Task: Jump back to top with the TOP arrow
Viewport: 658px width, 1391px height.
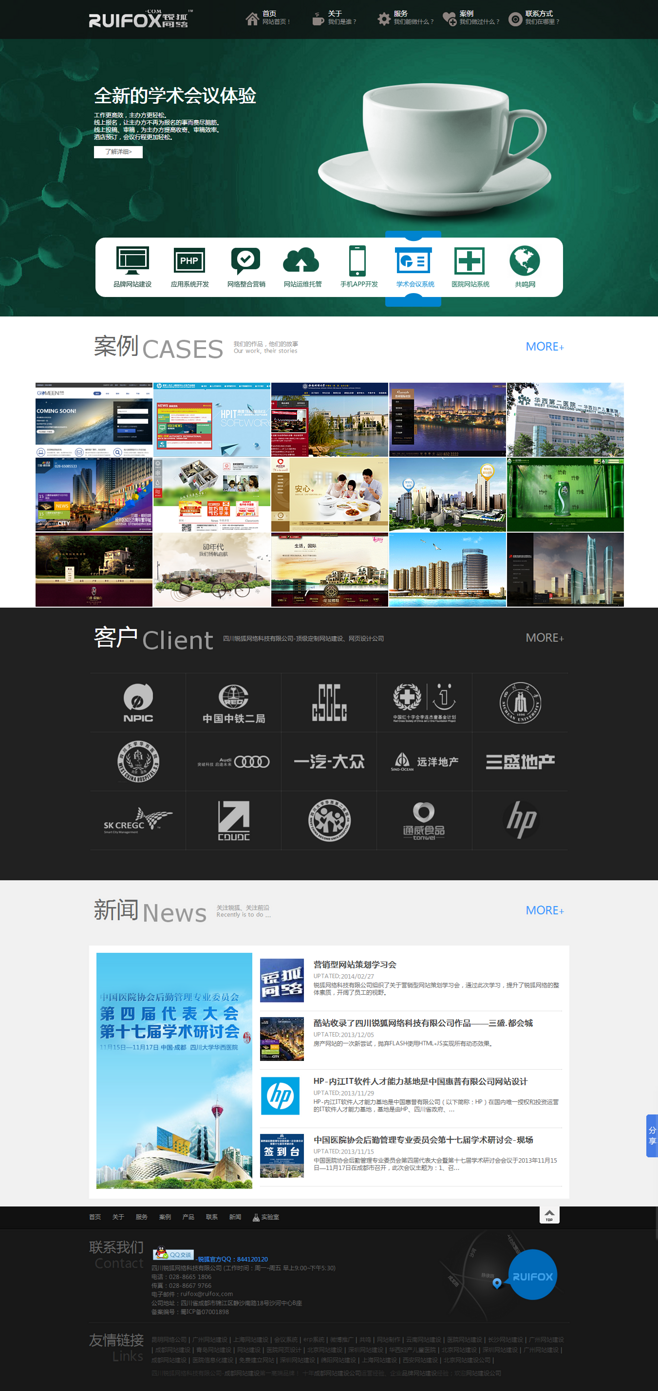Action: coord(549,1215)
